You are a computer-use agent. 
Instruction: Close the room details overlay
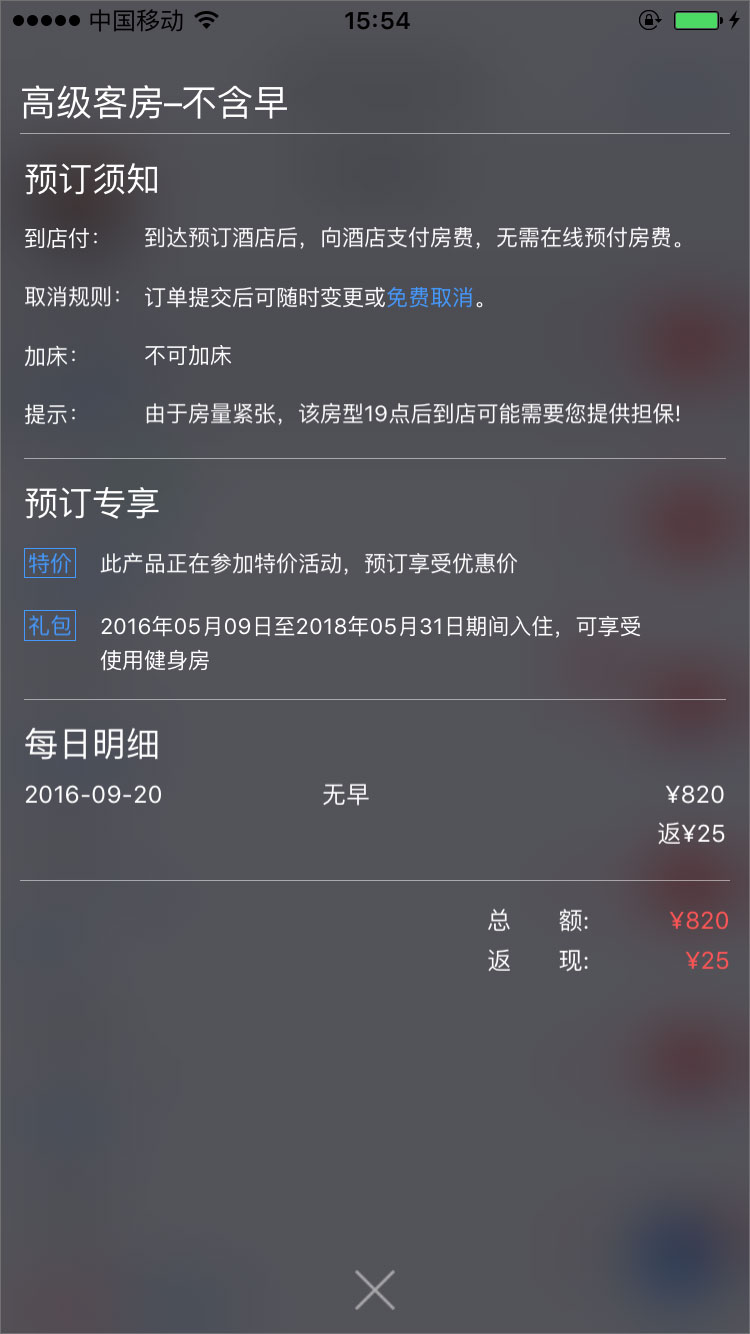pos(375,1289)
